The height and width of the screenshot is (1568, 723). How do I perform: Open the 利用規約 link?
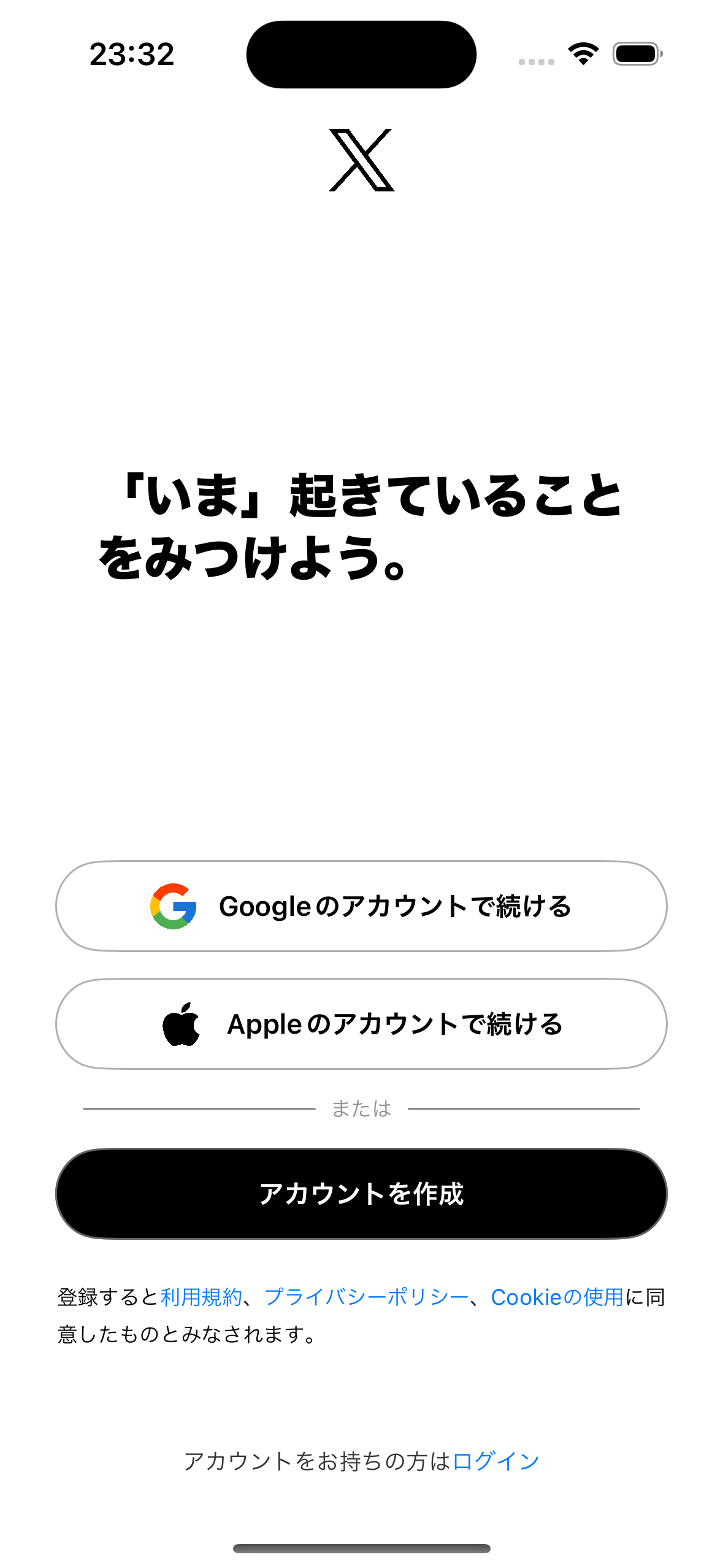coord(200,1297)
